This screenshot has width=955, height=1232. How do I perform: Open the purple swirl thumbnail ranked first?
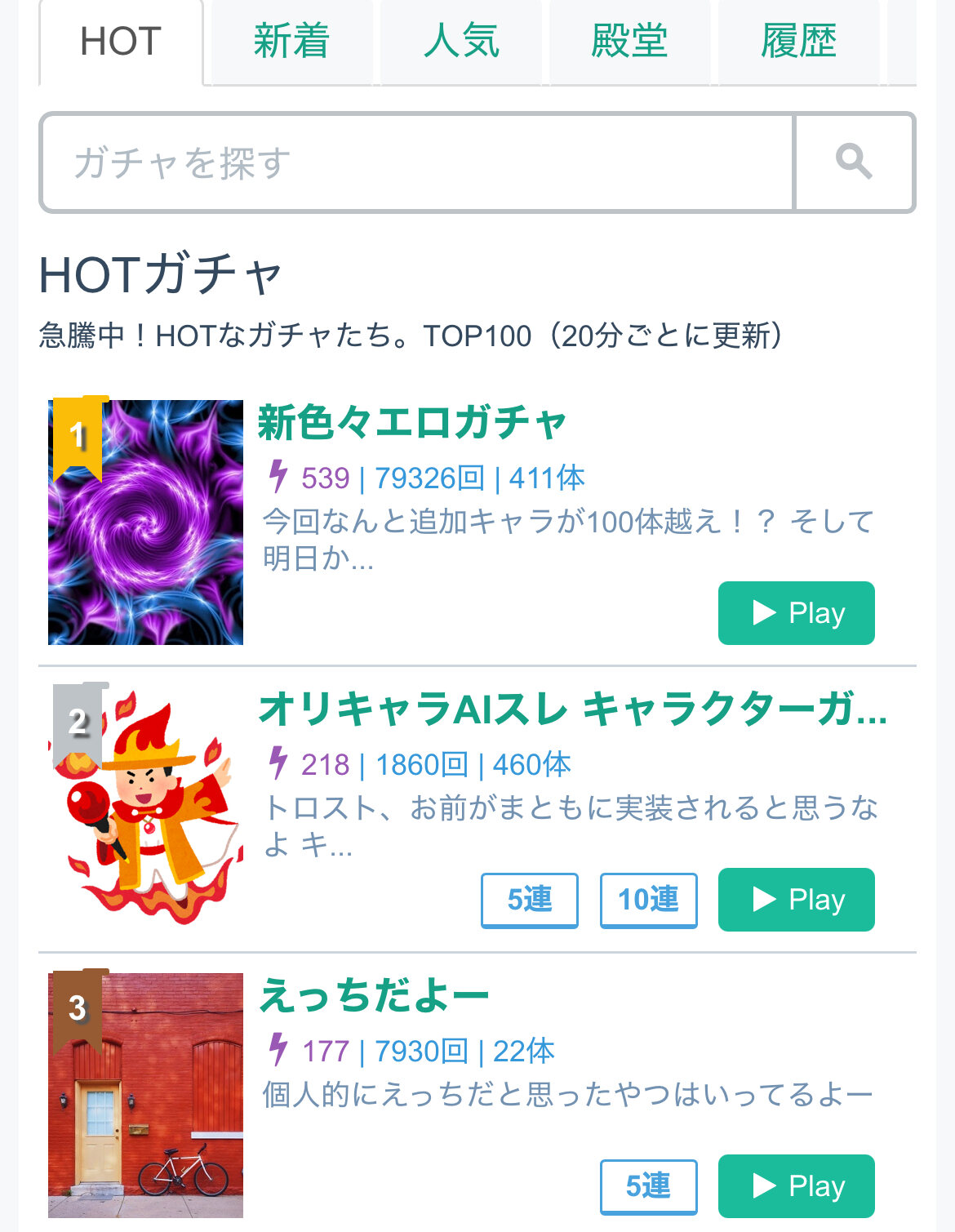145,522
